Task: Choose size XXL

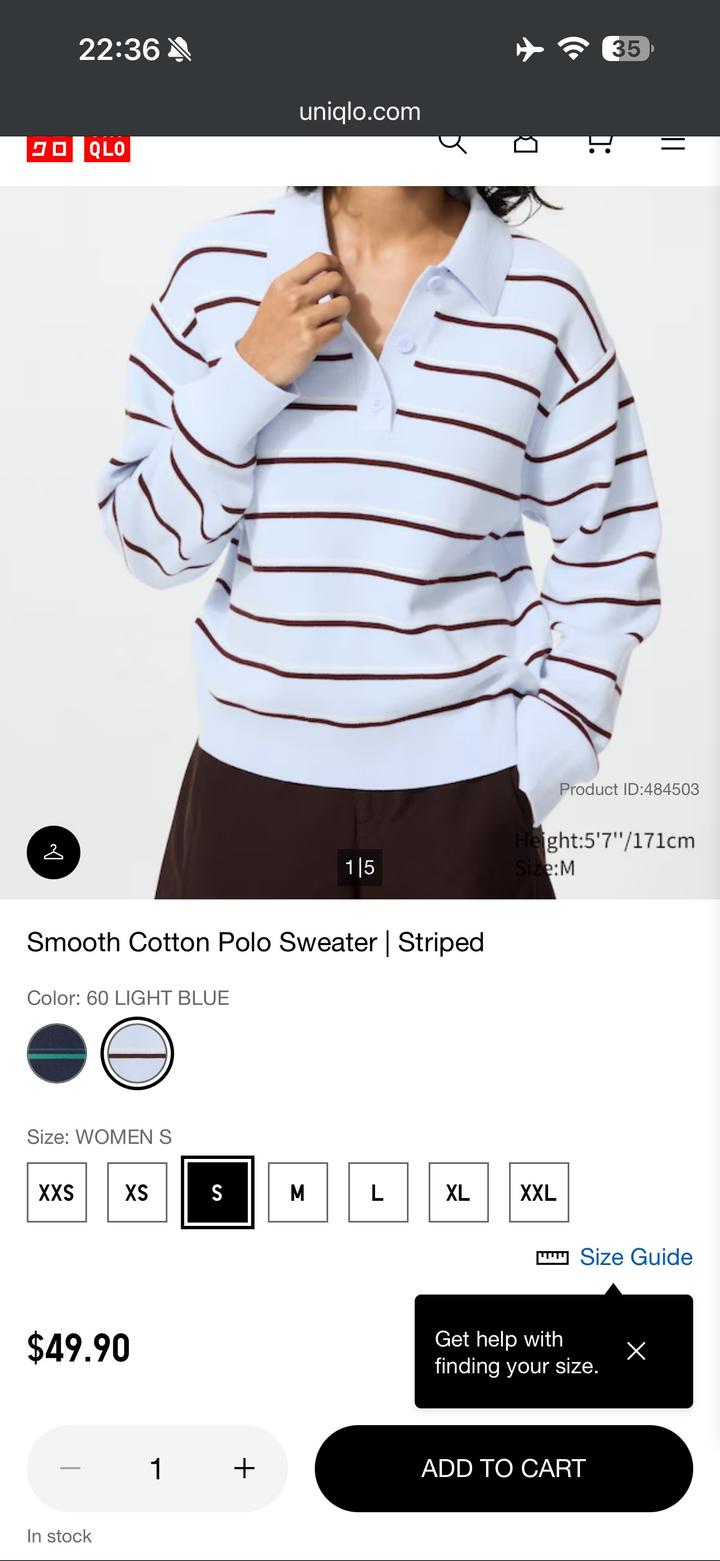Action: click(538, 1192)
